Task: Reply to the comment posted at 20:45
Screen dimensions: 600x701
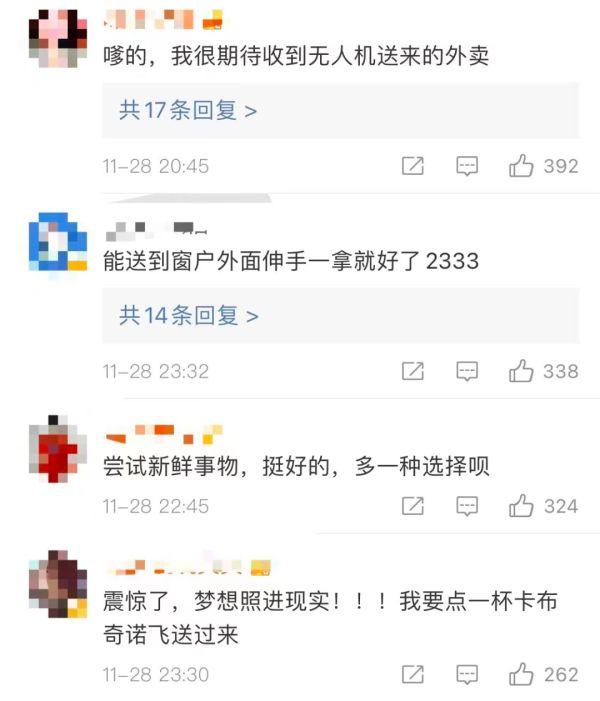Action: click(467, 167)
